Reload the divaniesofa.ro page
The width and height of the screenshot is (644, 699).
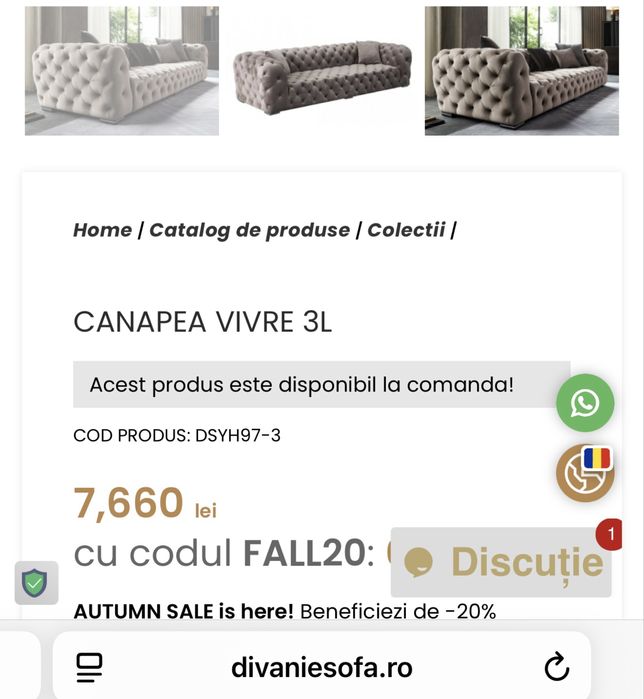tap(556, 666)
